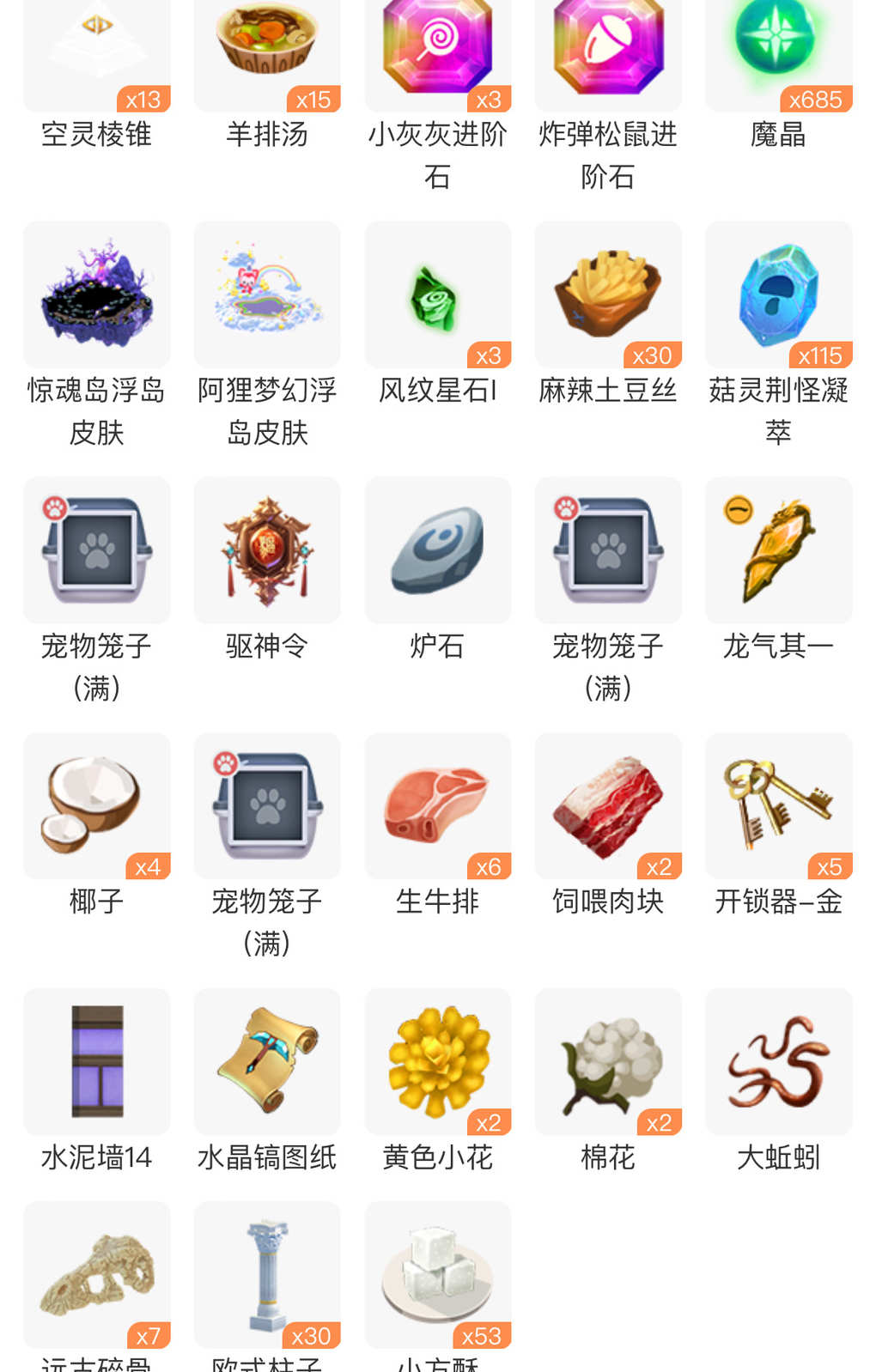View 生牛排 item details
This screenshot has width=876, height=1372.
(x=437, y=806)
